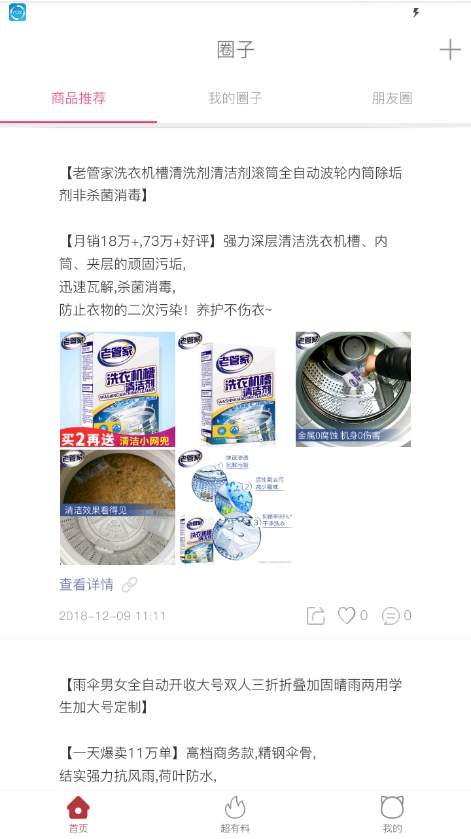Switch to the 我的圈子 tab
471x839 pixels.
236,98
